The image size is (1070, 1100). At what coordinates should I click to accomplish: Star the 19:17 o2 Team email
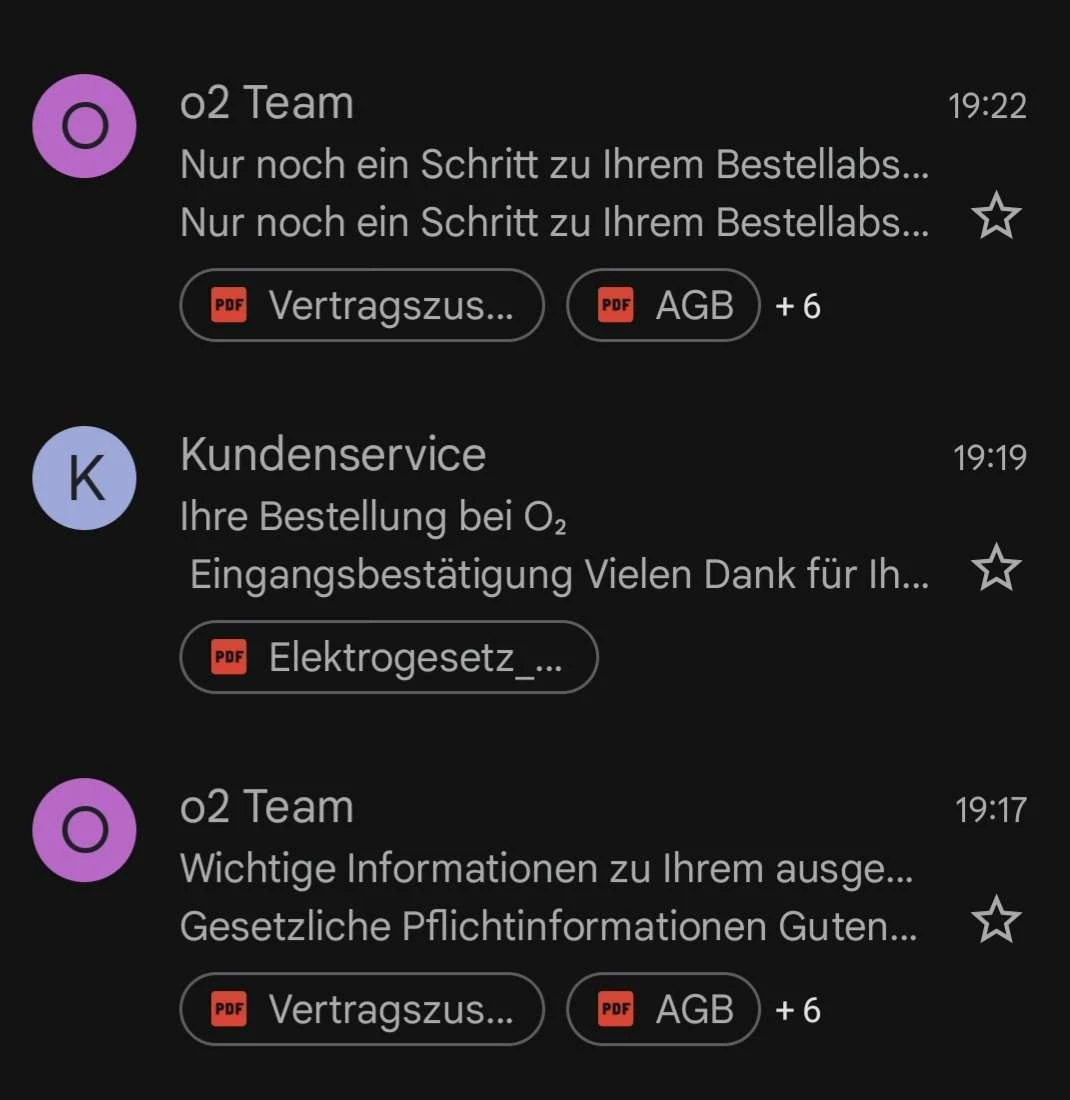pyautogui.click(x=996, y=921)
